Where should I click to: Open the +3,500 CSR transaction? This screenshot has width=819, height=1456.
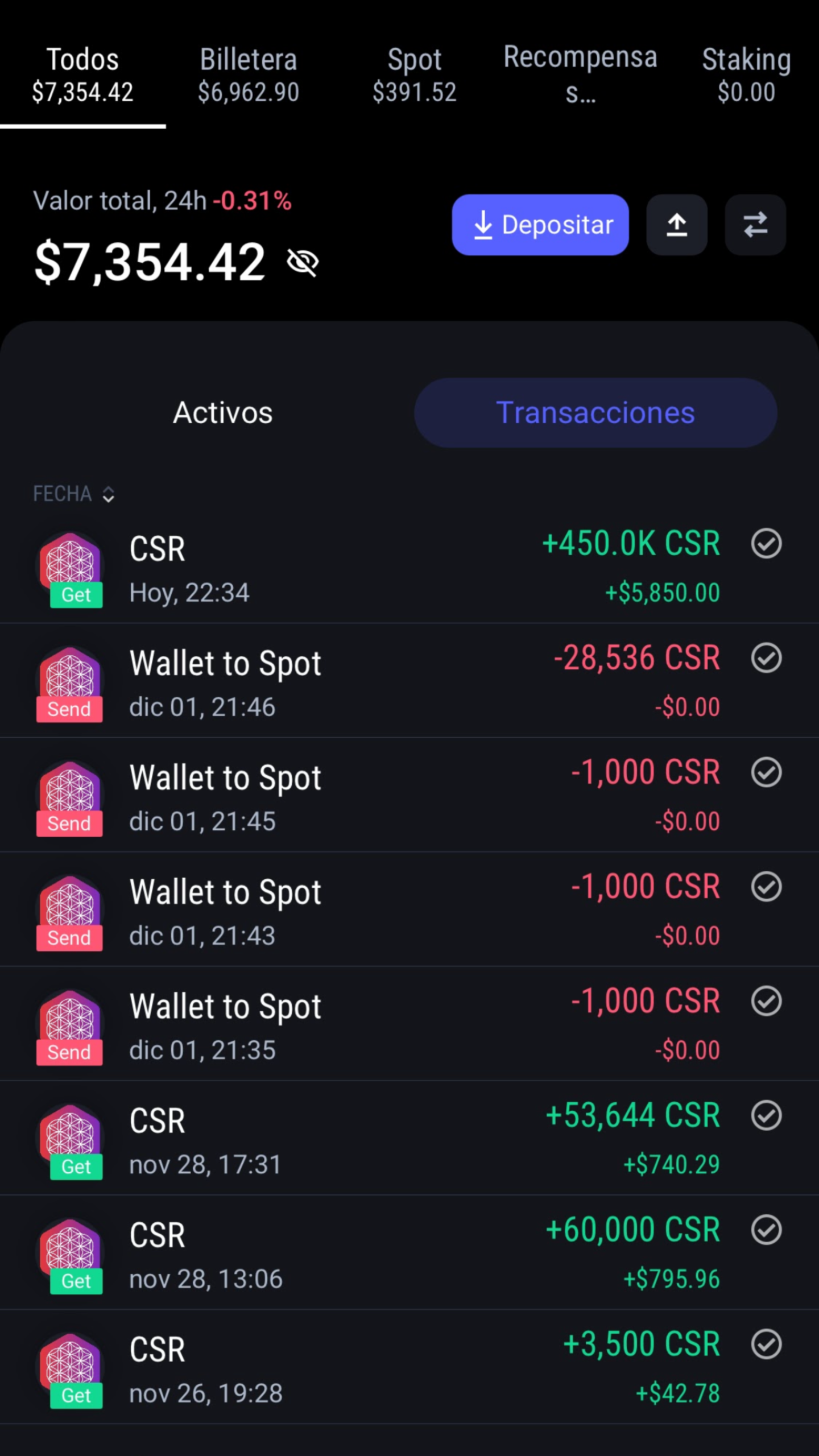point(409,1368)
